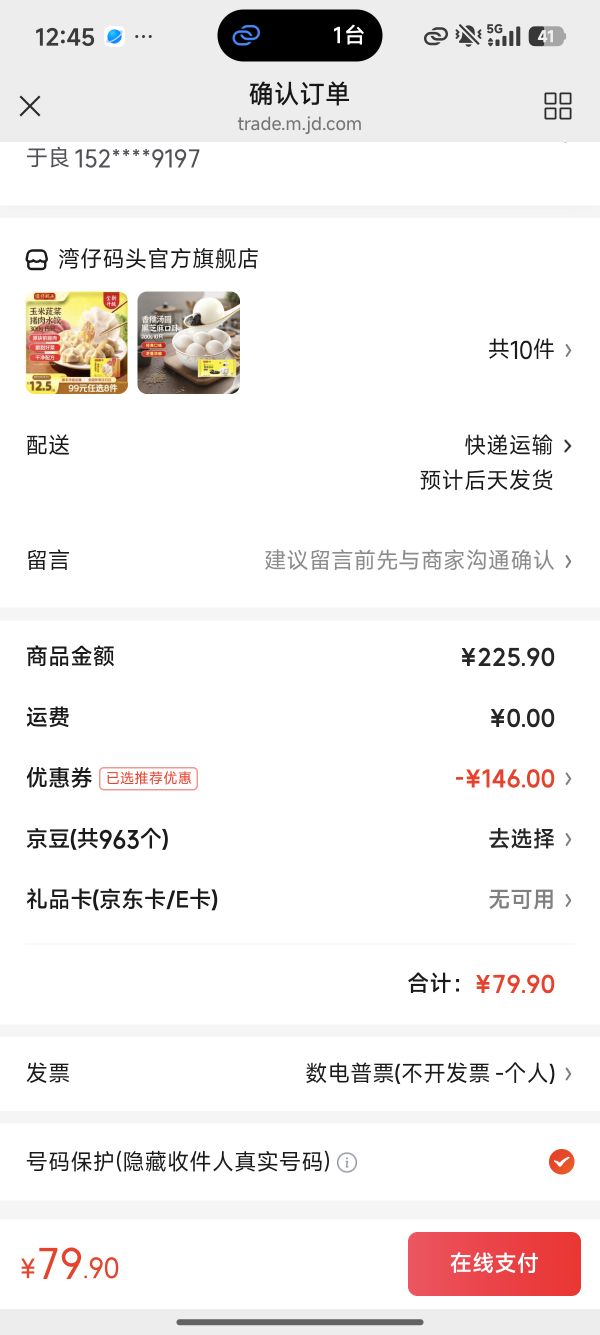Open the grid menu icon
Image resolution: width=600 pixels, height=1335 pixels.
(557, 106)
